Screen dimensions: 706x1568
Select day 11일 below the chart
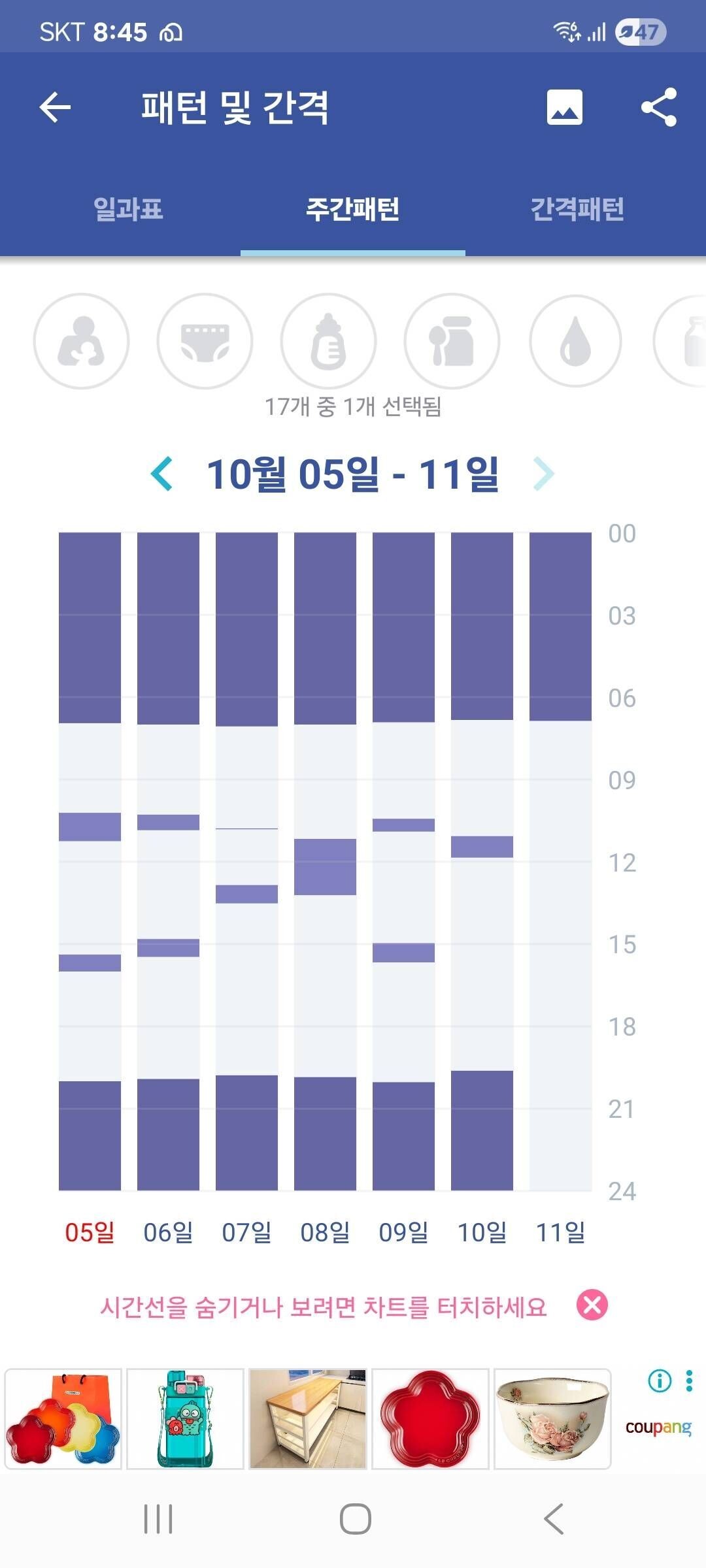pyautogui.click(x=561, y=1232)
